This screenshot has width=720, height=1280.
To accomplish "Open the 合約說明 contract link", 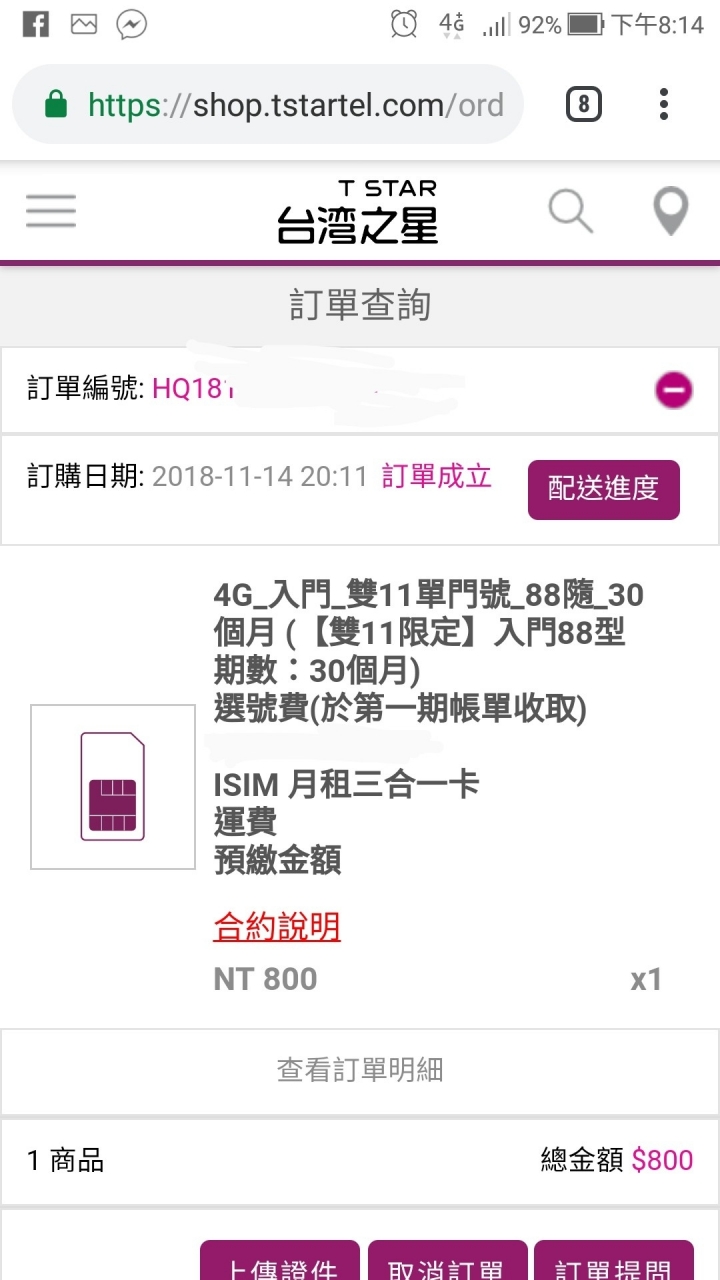I will [277, 927].
